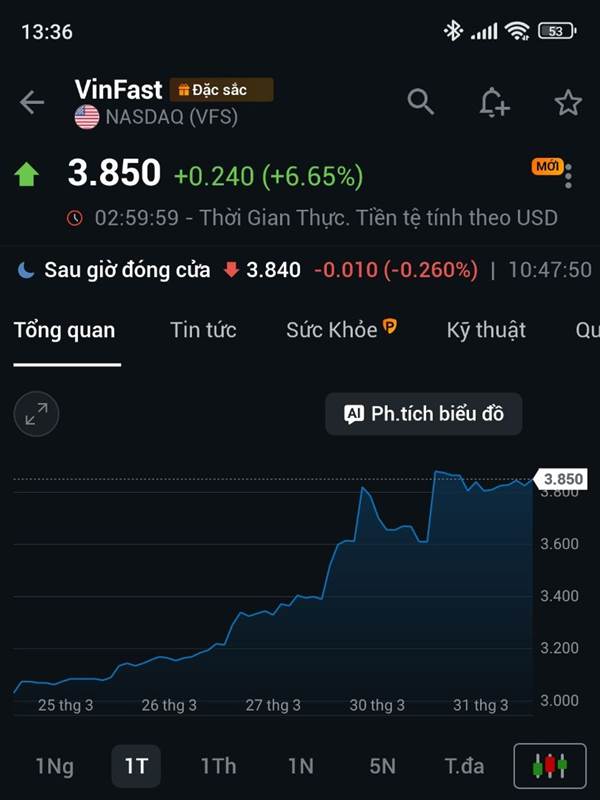
Task: Choose the 1T chart range
Action: pyautogui.click(x=136, y=766)
